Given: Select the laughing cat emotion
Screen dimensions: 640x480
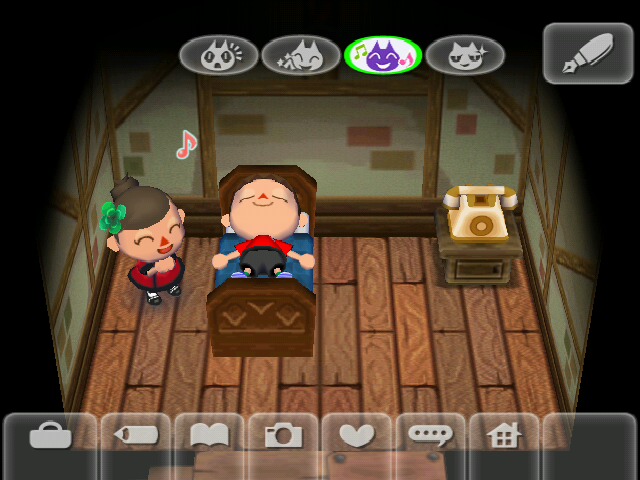Looking at the screenshot, I should pyautogui.click(x=300, y=55).
